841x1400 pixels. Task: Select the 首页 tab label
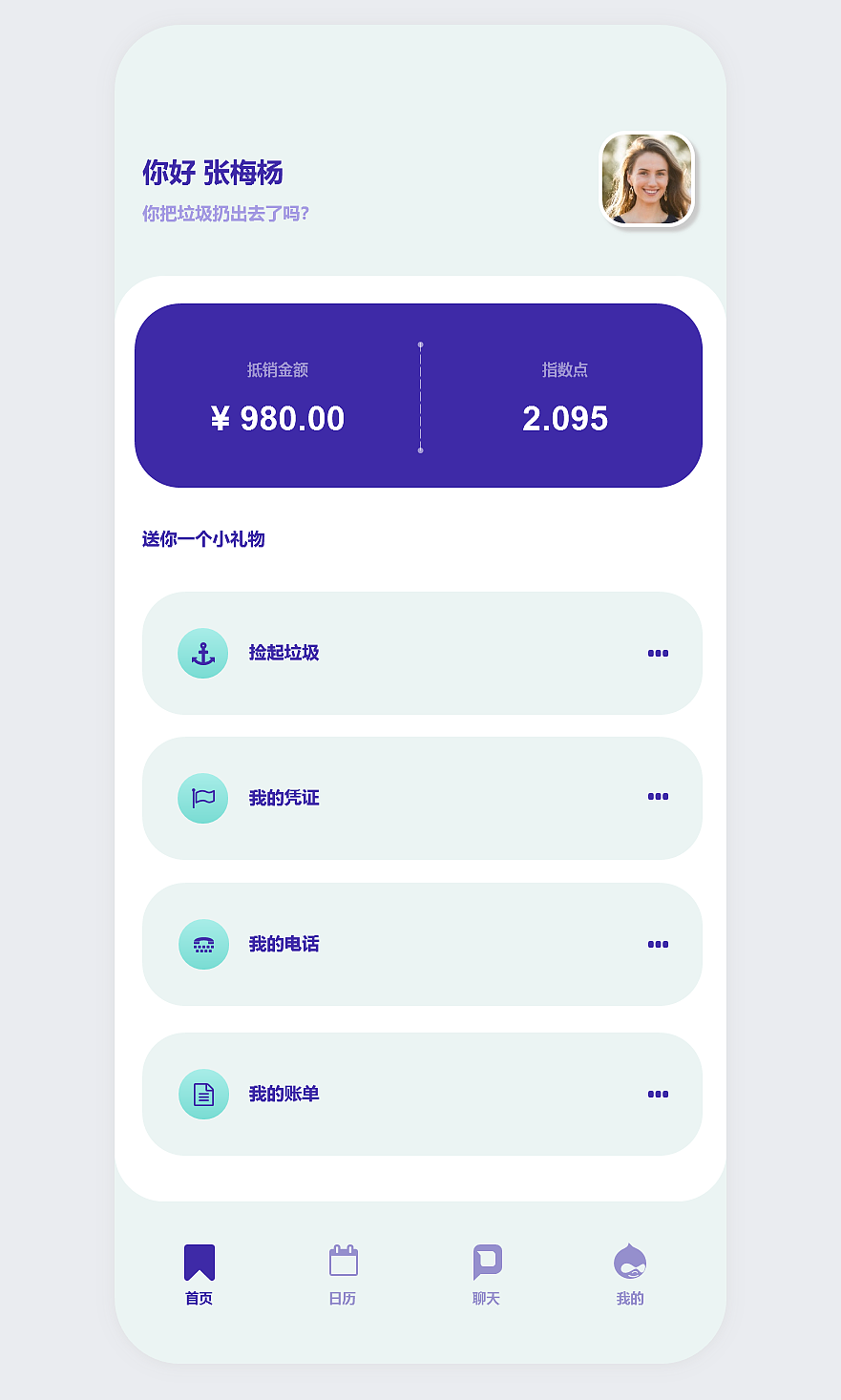click(198, 1298)
